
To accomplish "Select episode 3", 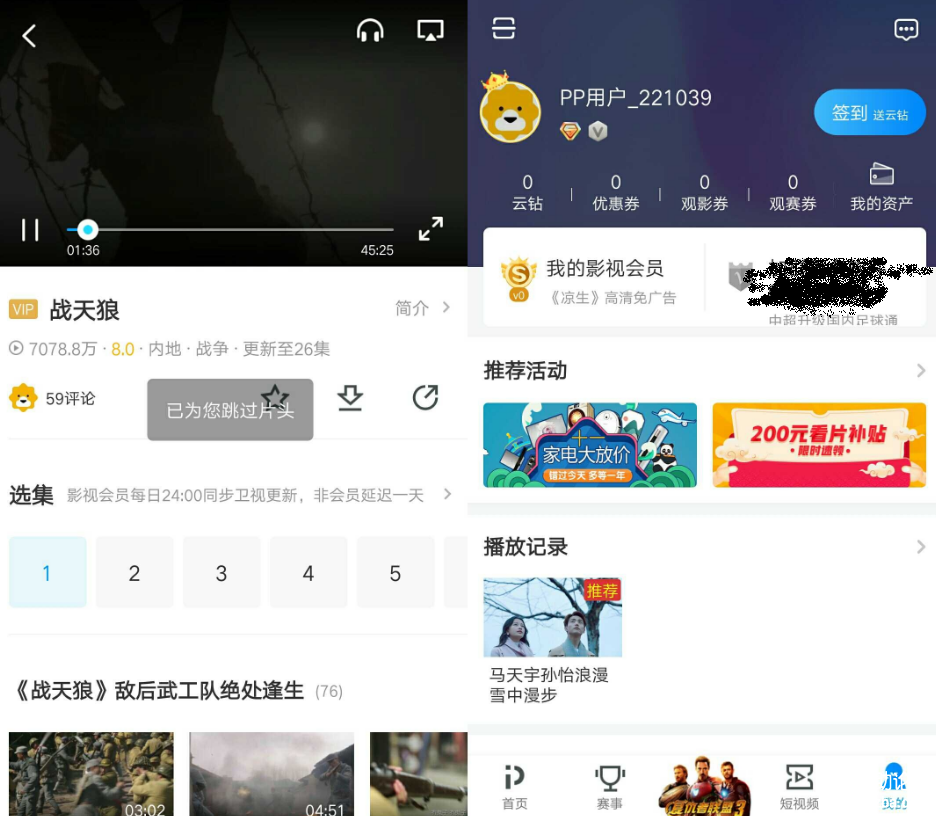I will 221,573.
